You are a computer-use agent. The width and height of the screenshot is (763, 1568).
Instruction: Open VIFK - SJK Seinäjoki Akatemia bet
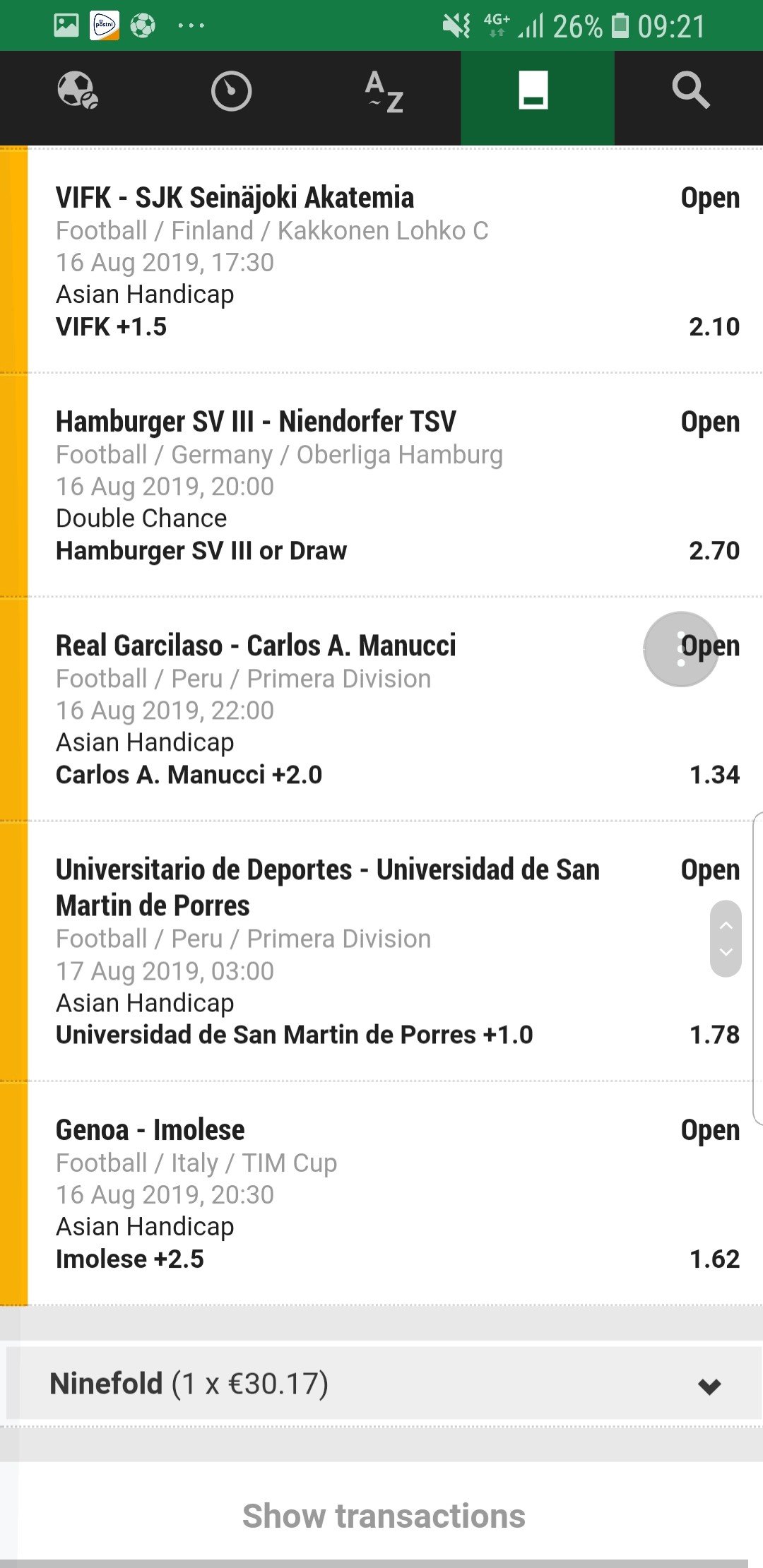click(395, 261)
